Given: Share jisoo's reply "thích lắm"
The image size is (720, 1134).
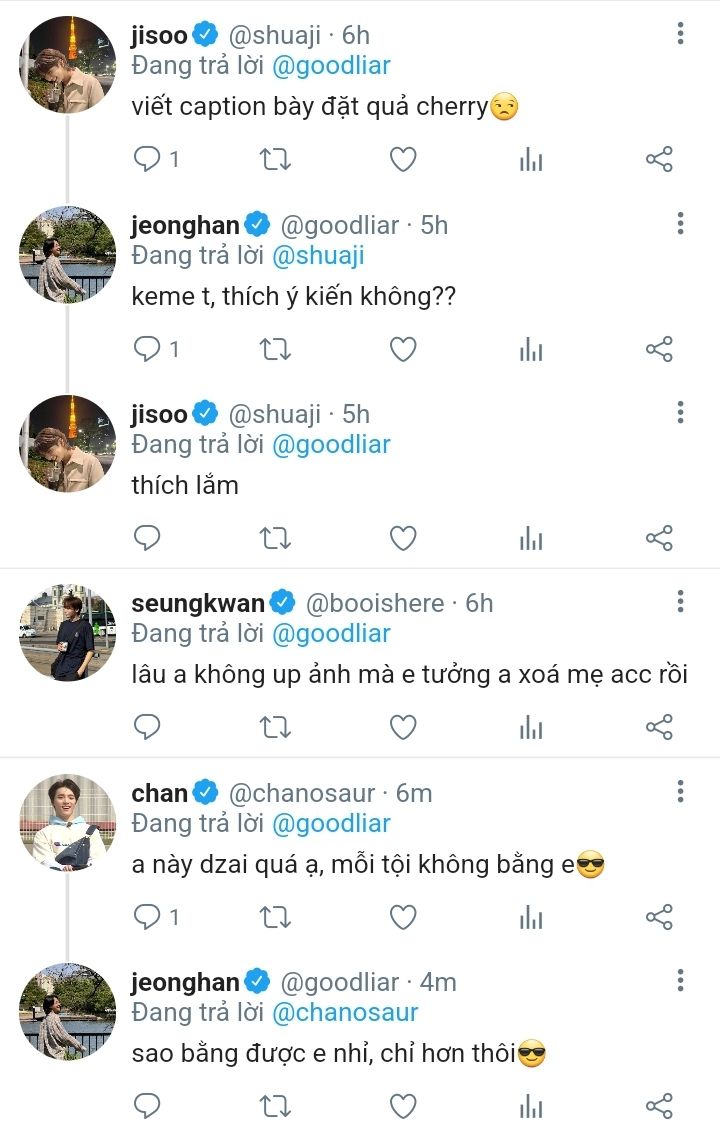Looking at the screenshot, I should click(x=659, y=539).
